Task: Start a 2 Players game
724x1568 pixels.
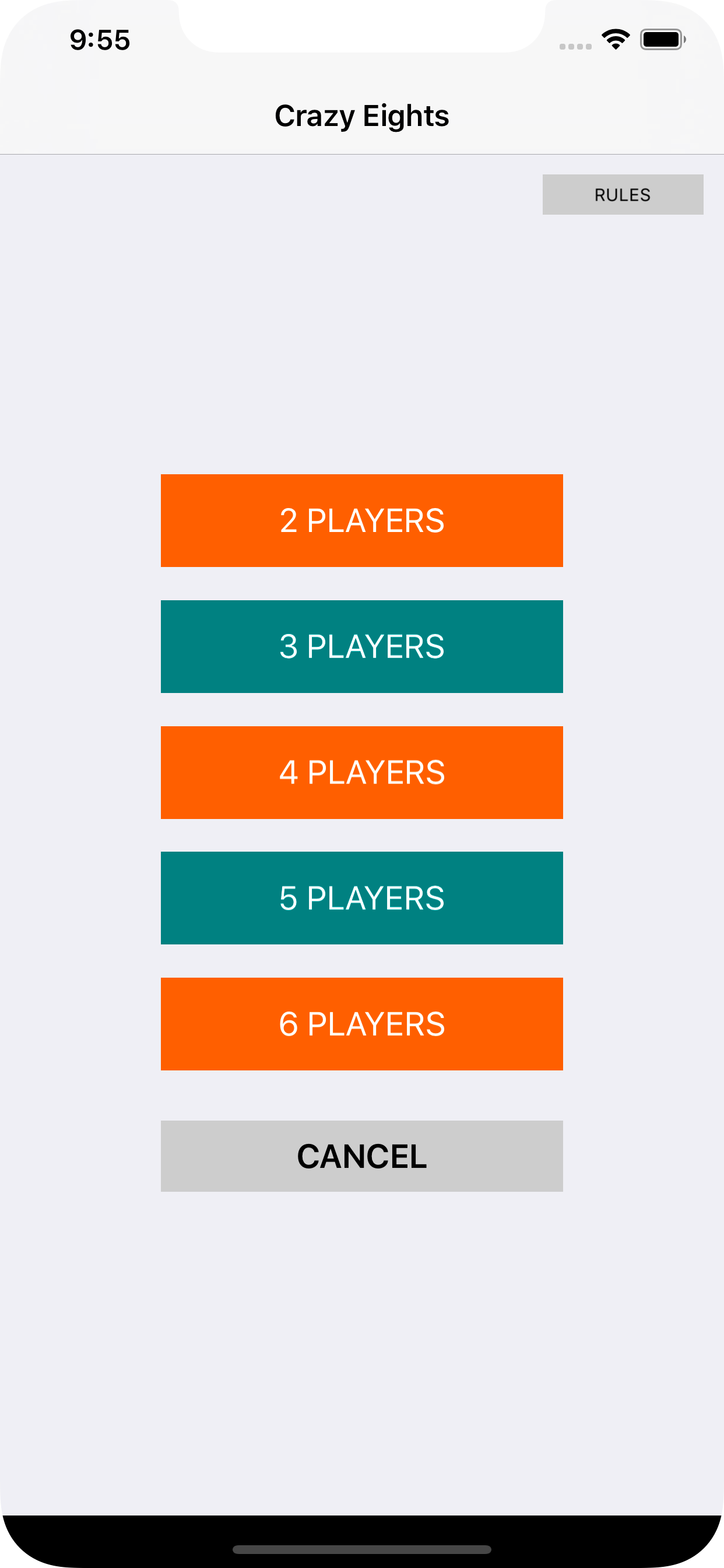Action: pyautogui.click(x=362, y=520)
